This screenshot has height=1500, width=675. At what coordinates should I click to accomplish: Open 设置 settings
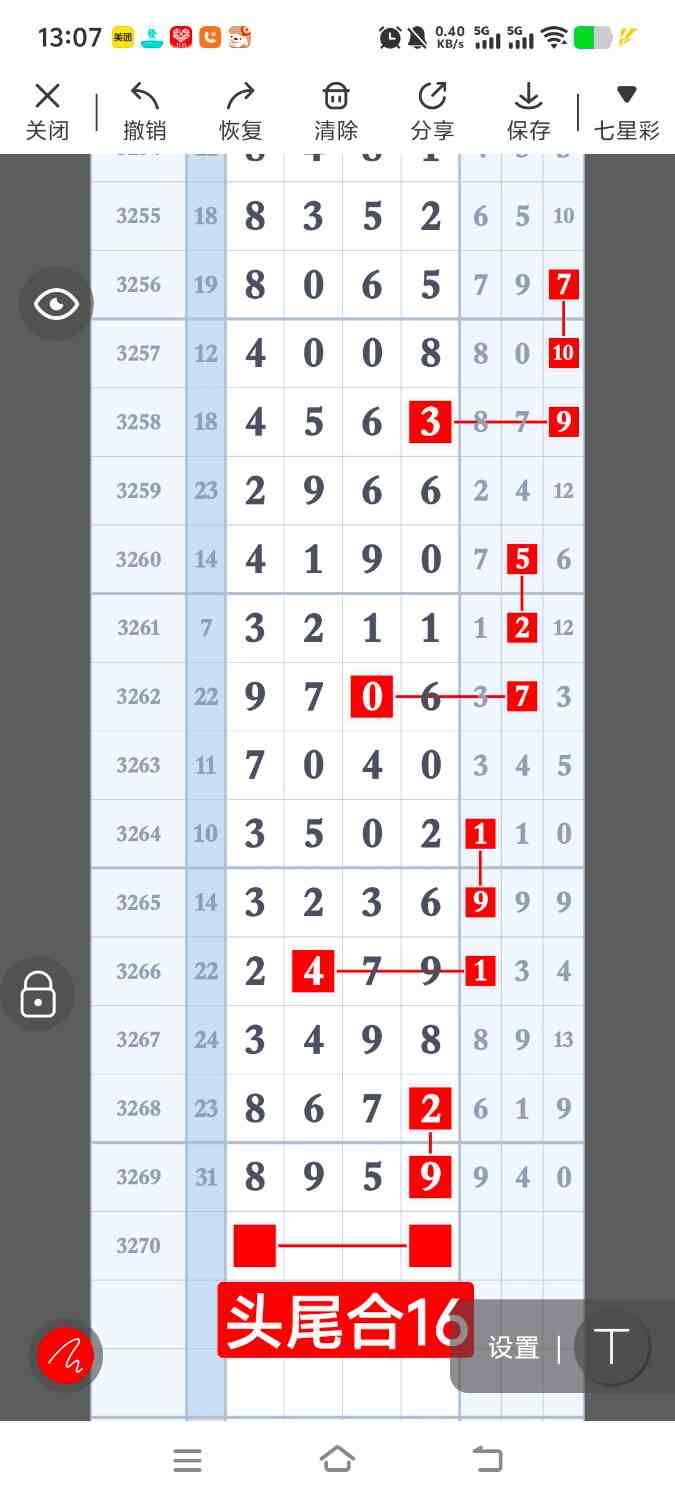[514, 1348]
